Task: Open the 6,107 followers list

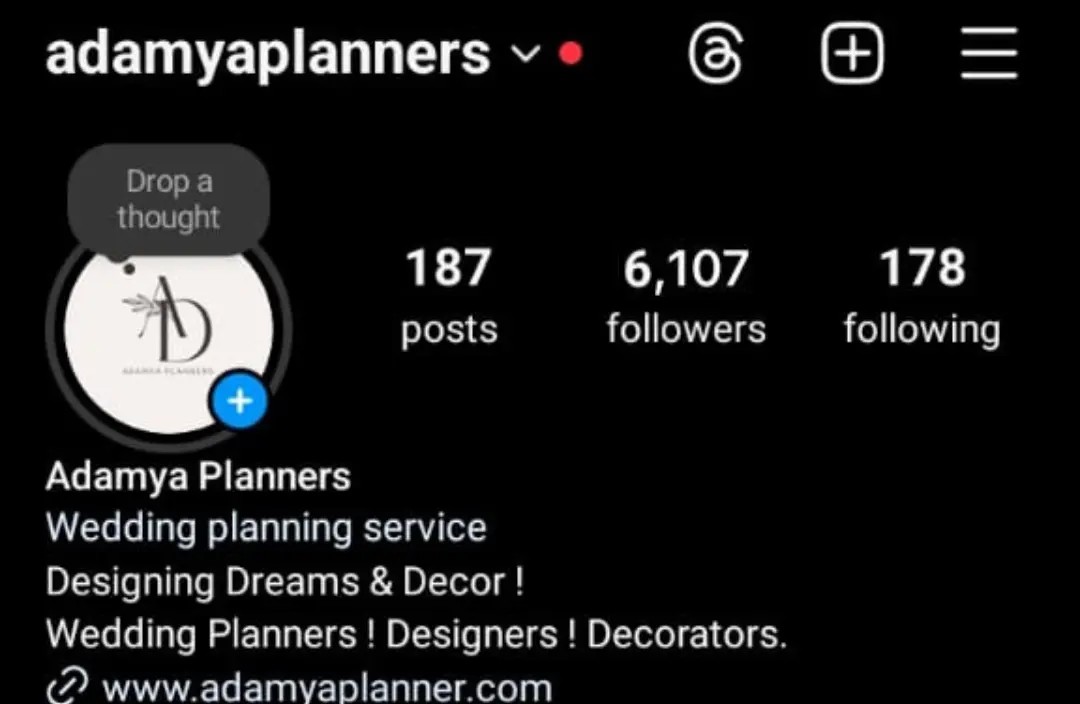Action: [x=686, y=296]
